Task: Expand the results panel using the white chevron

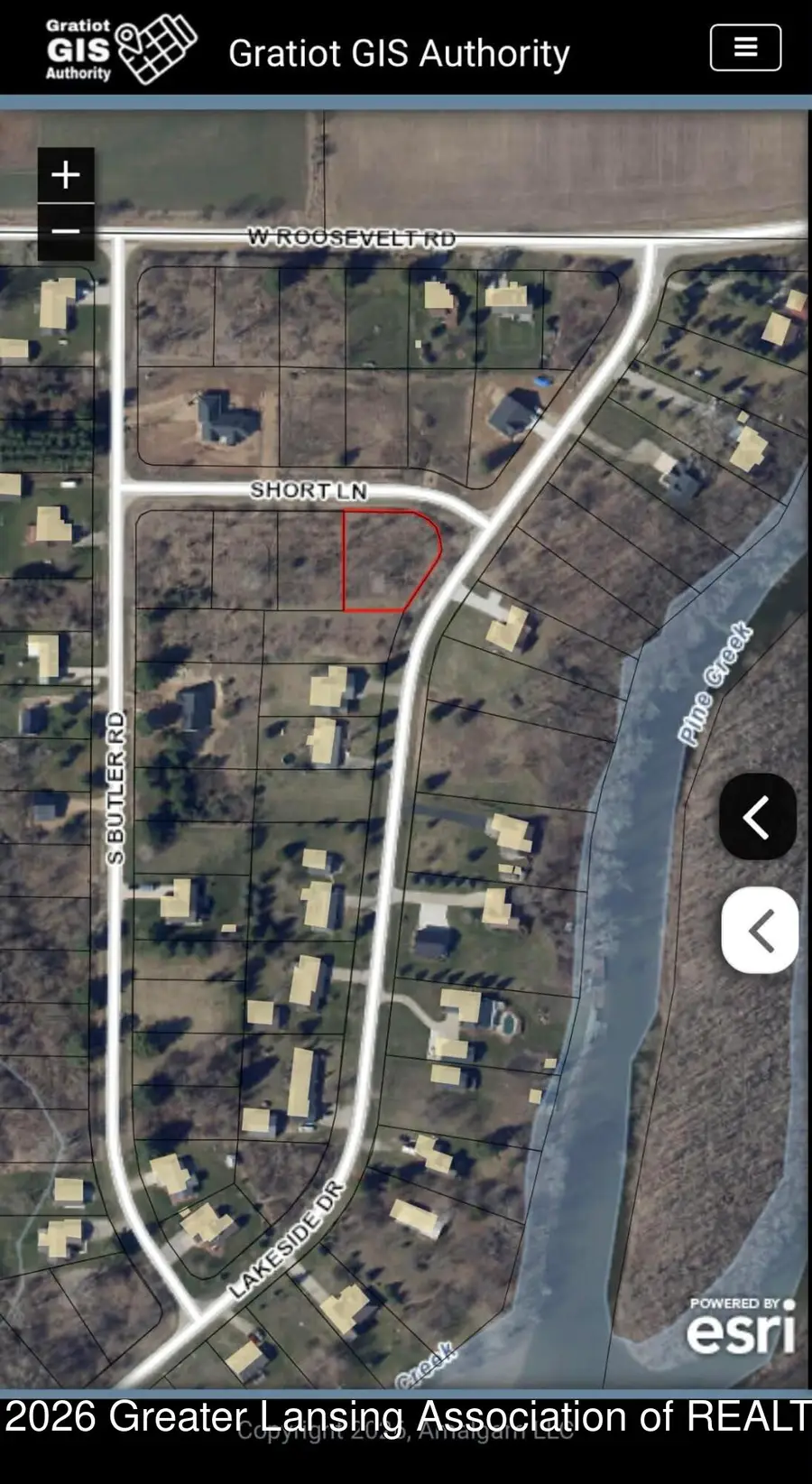Action: (x=761, y=931)
